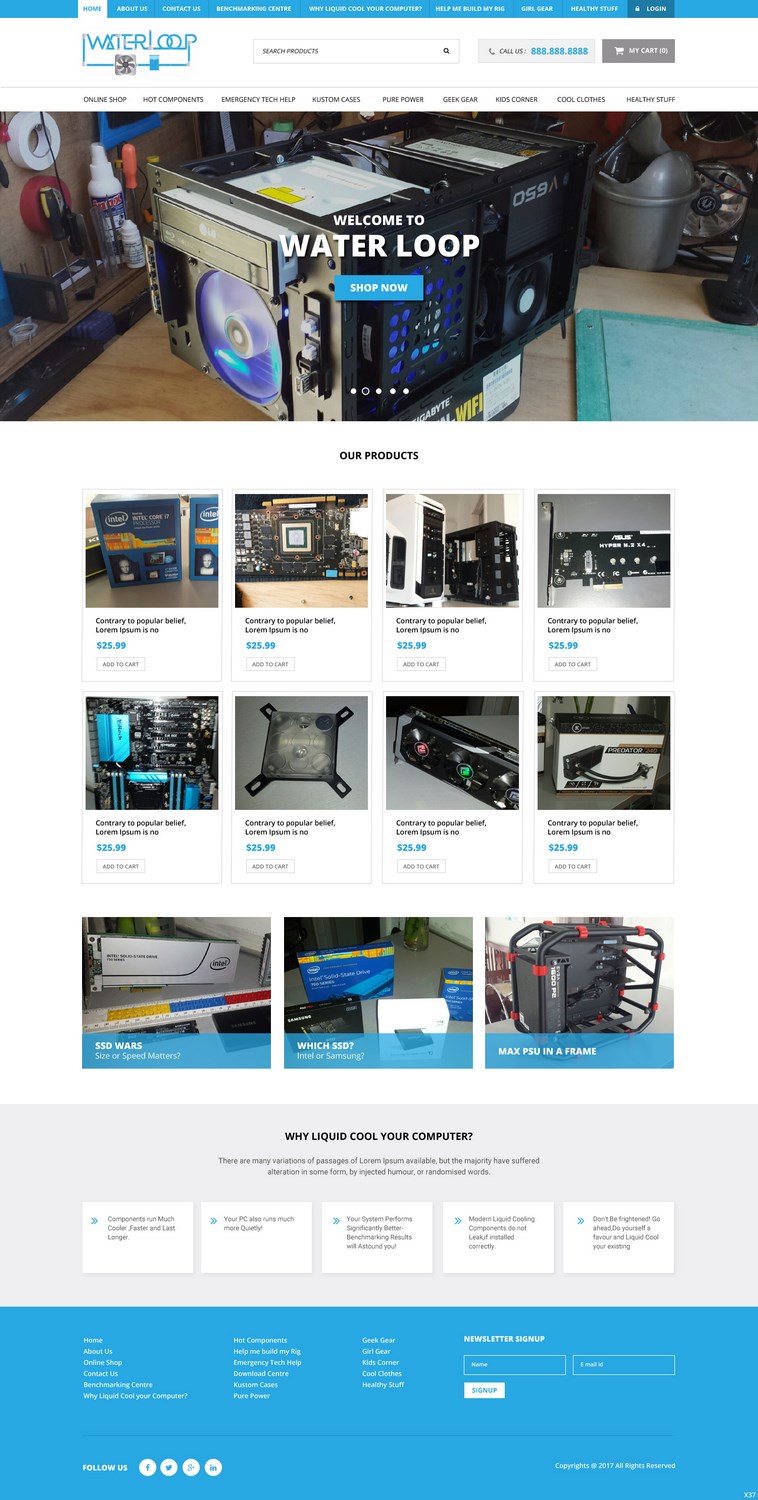Open Max PSU in a Frame tile

coord(579,992)
